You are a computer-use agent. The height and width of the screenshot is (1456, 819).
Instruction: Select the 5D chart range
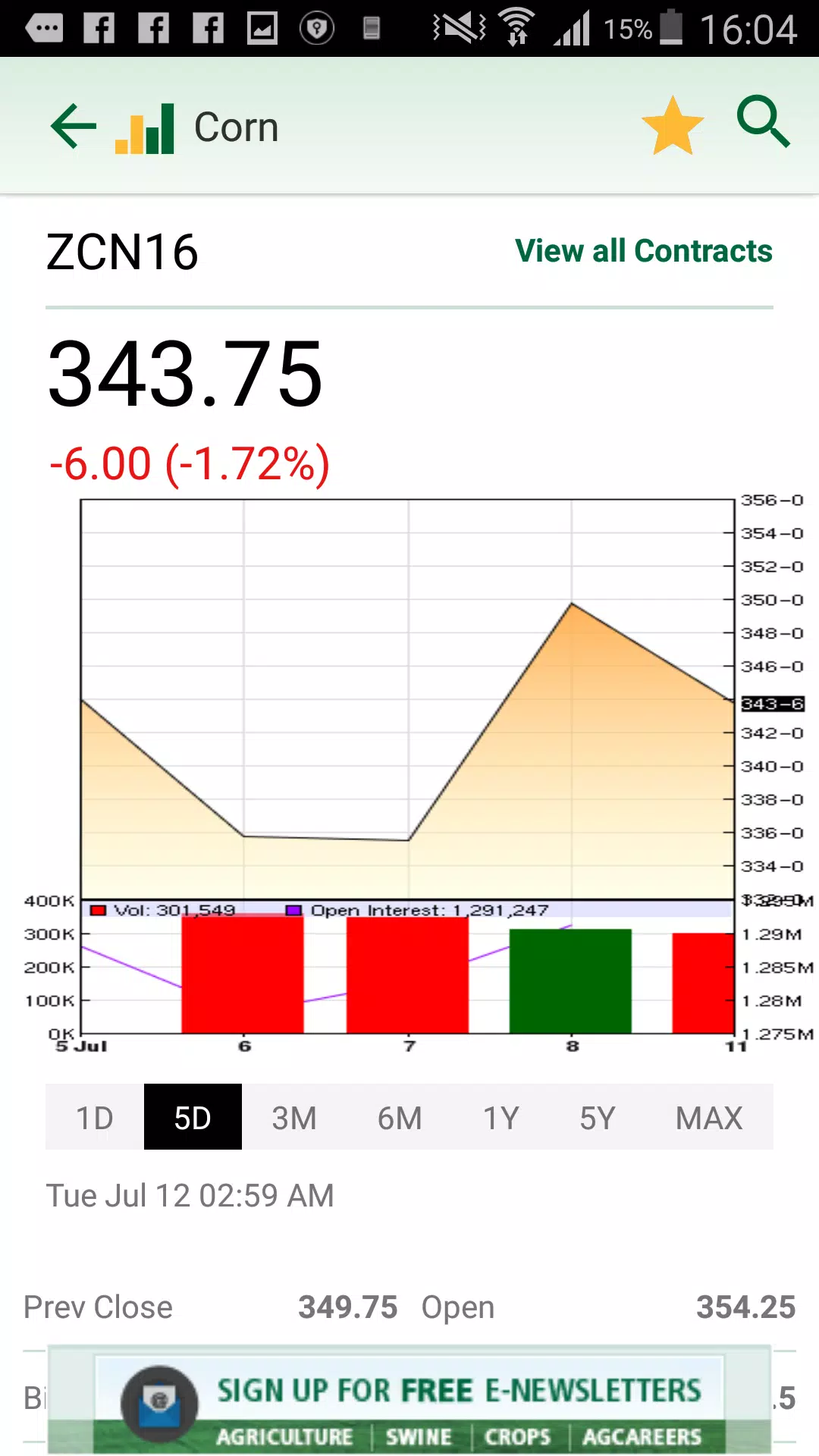coord(193,1117)
